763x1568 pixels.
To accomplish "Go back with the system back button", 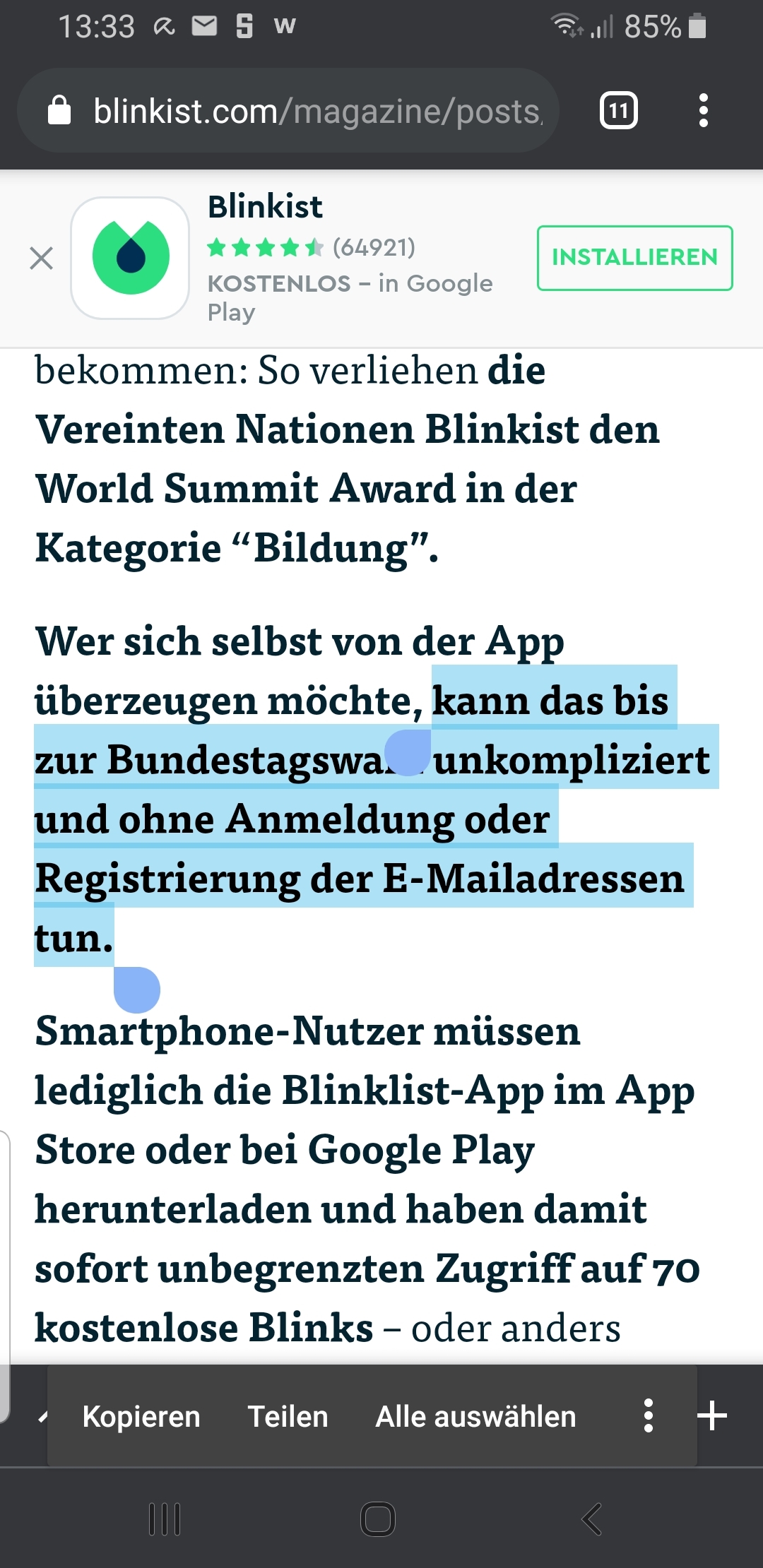I will coord(591,1519).
